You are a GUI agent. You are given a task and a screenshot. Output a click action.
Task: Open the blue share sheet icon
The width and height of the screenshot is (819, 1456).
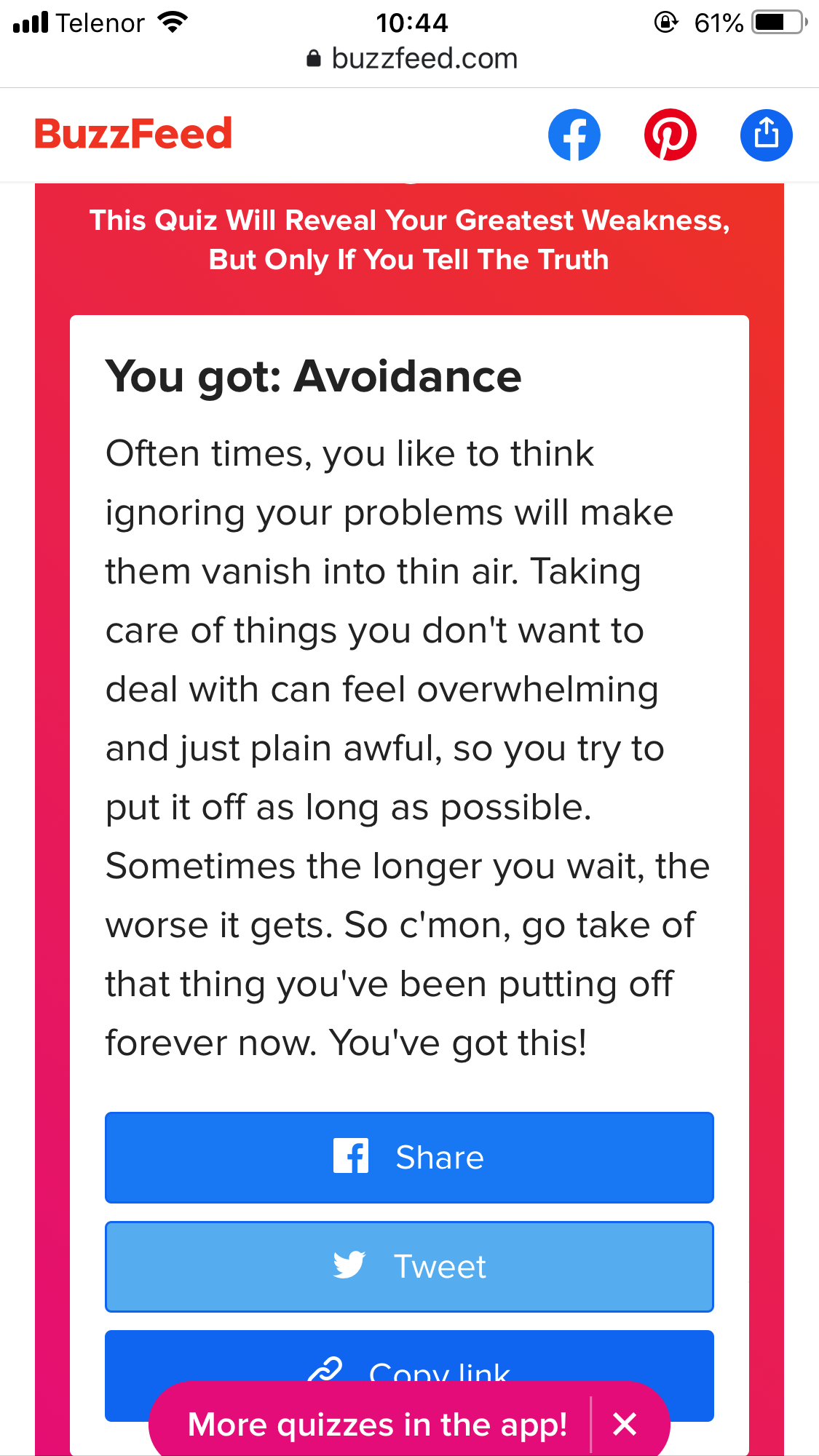click(767, 135)
